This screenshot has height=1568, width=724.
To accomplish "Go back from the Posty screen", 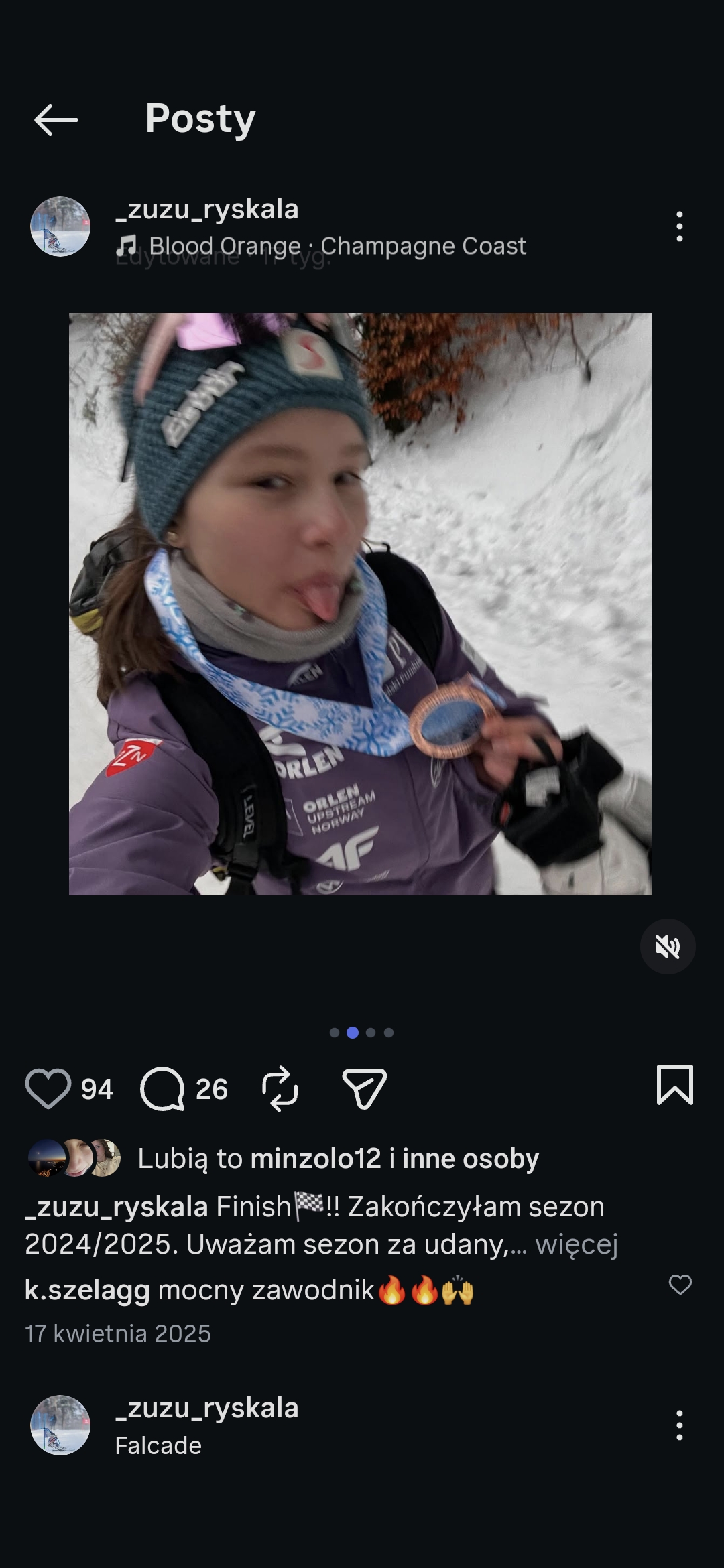I will 56,120.
